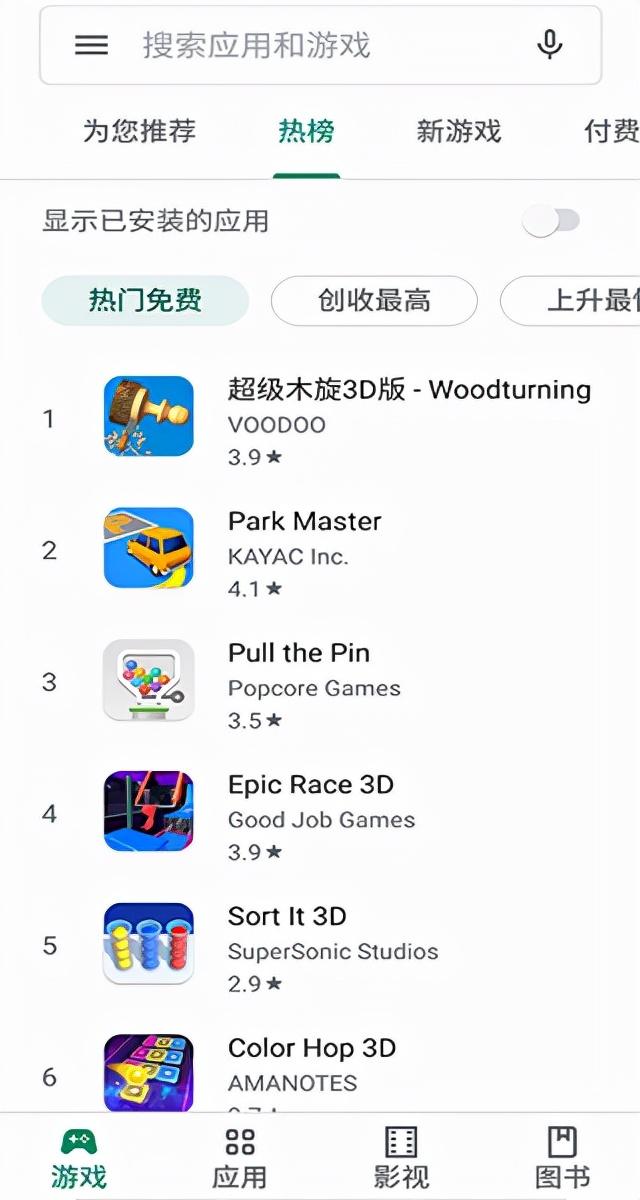Switch to the 为您推荐 tab
The image size is (640, 1200).
139,131
